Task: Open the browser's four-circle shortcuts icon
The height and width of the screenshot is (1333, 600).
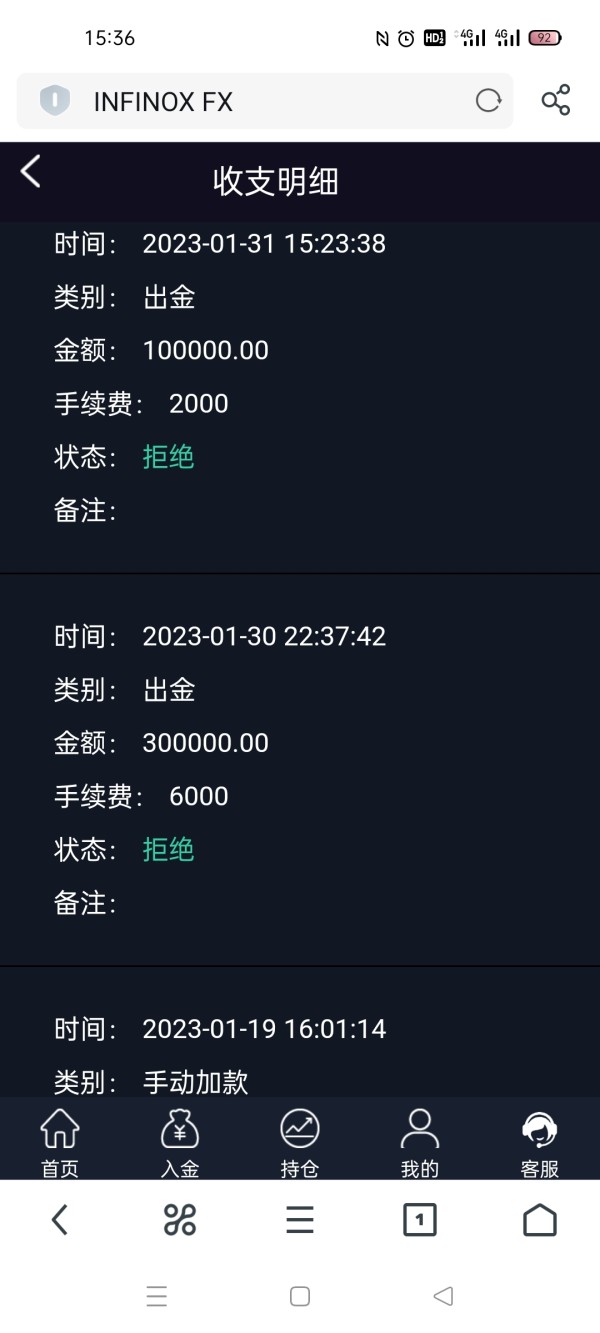Action: pyautogui.click(x=180, y=1219)
